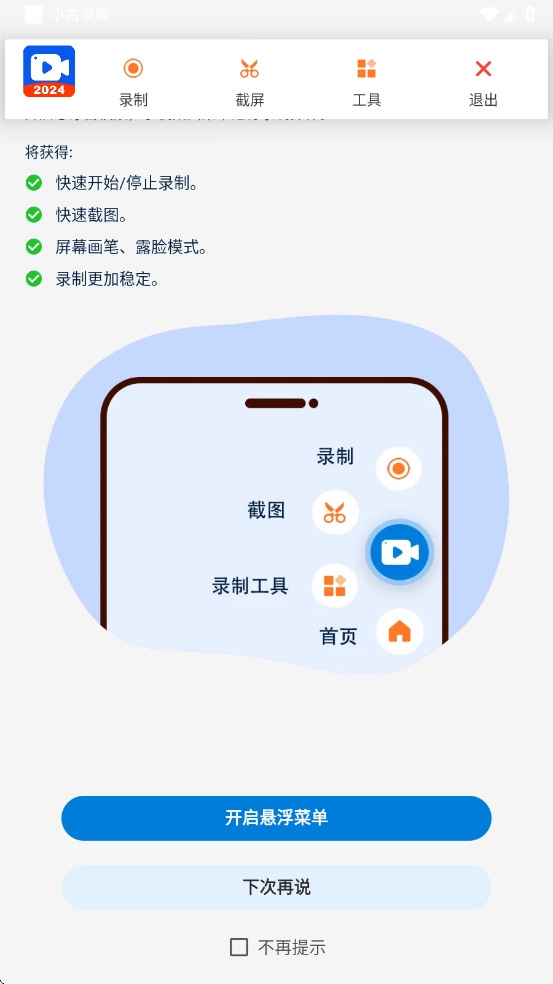This screenshot has width=553, height=984.
Task: Start recording from the 录制 toolbar item
Action: pyautogui.click(x=133, y=82)
